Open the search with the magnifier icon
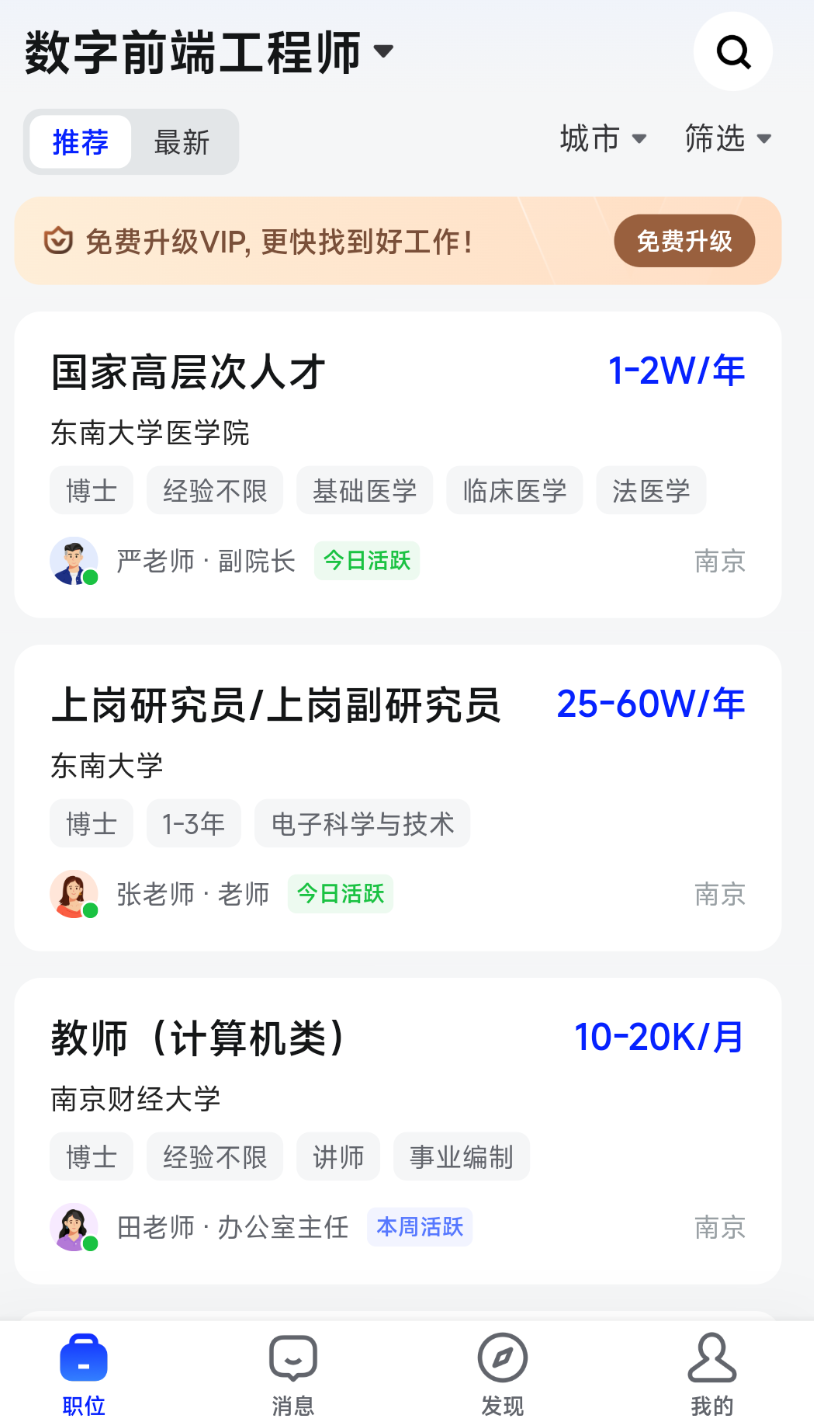Image resolution: width=814 pixels, height=1419 pixels. pos(733,52)
